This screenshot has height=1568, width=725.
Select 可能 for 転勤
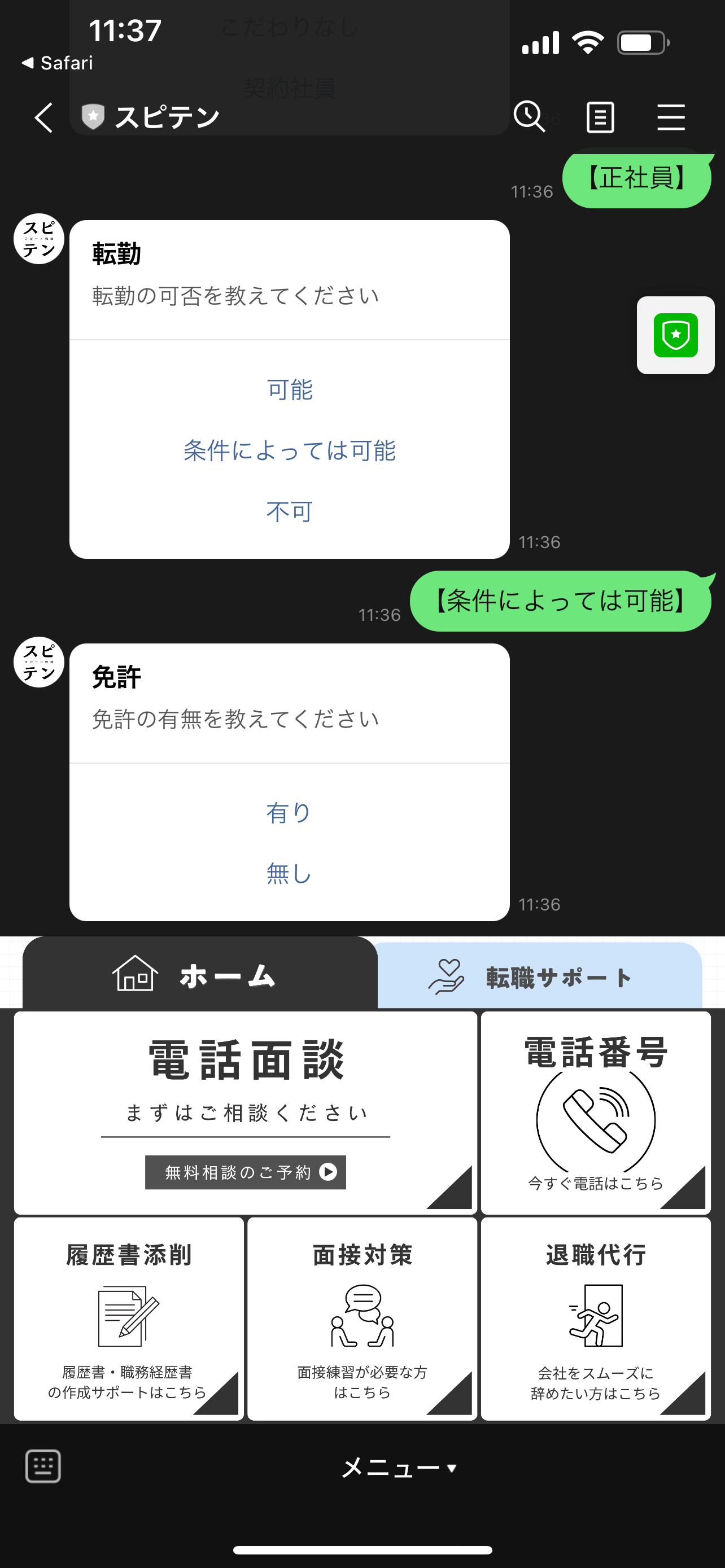289,389
